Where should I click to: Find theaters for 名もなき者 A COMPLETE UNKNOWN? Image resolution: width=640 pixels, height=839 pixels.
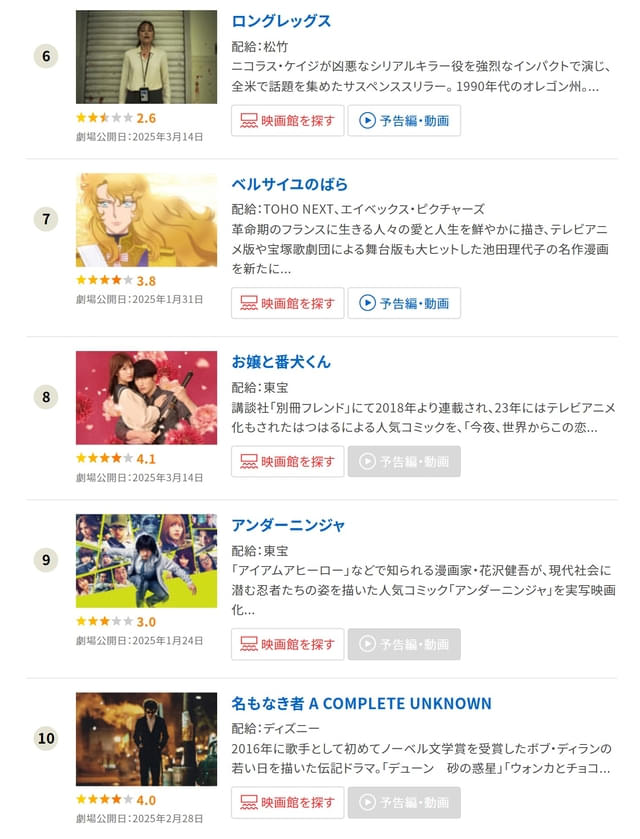pos(288,803)
